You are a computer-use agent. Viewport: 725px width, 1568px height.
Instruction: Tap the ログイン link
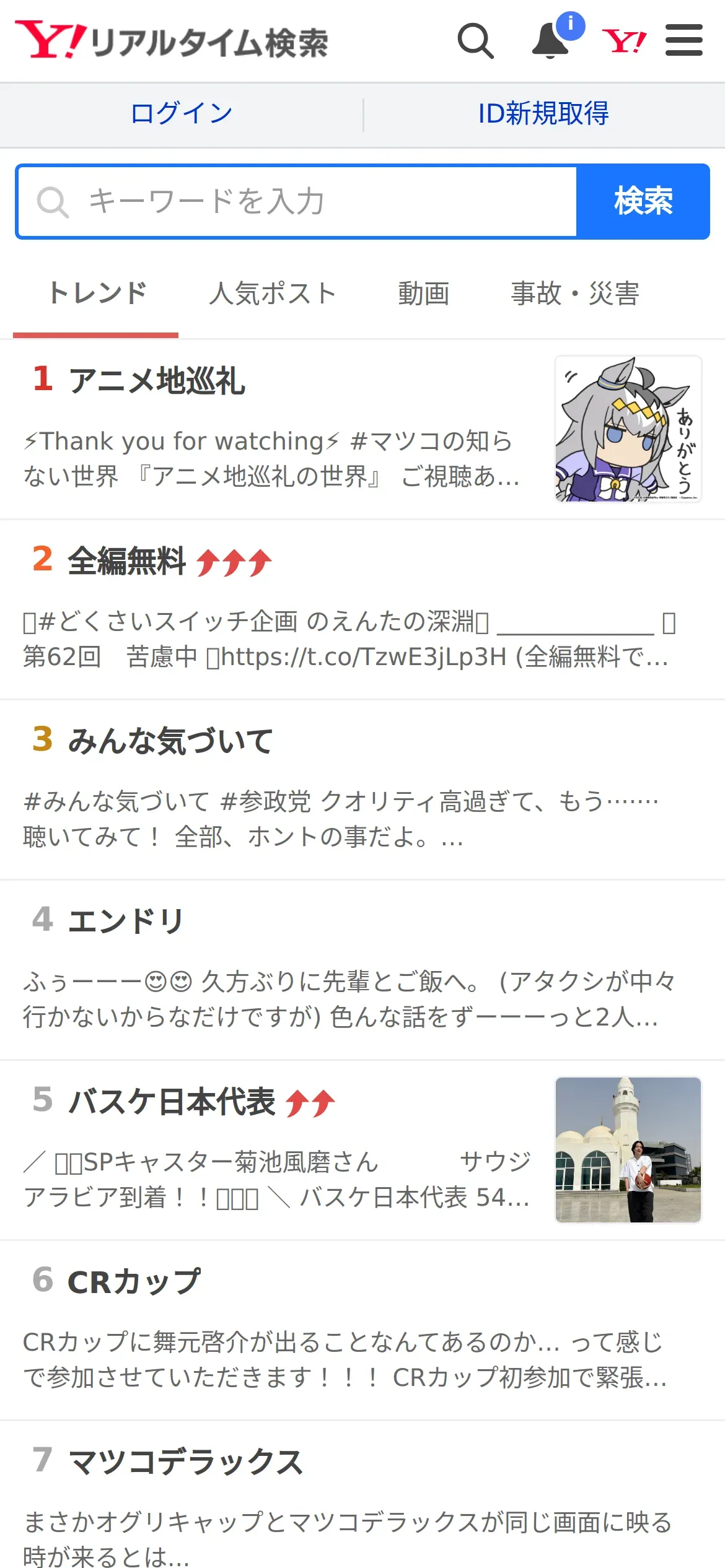[182, 114]
